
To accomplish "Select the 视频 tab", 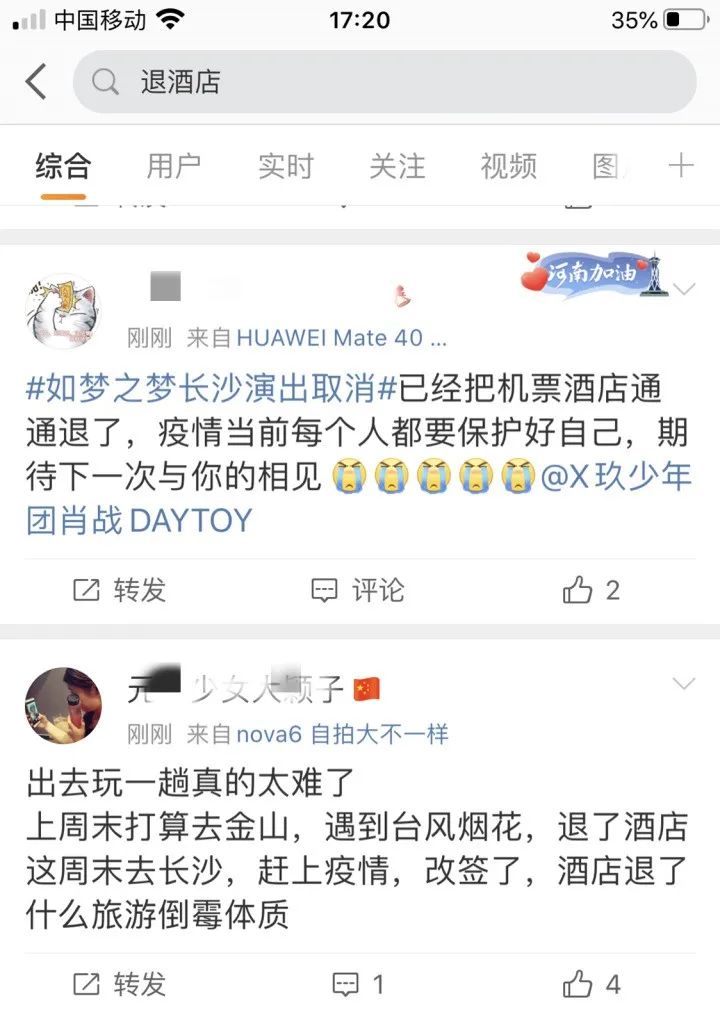I will (508, 166).
